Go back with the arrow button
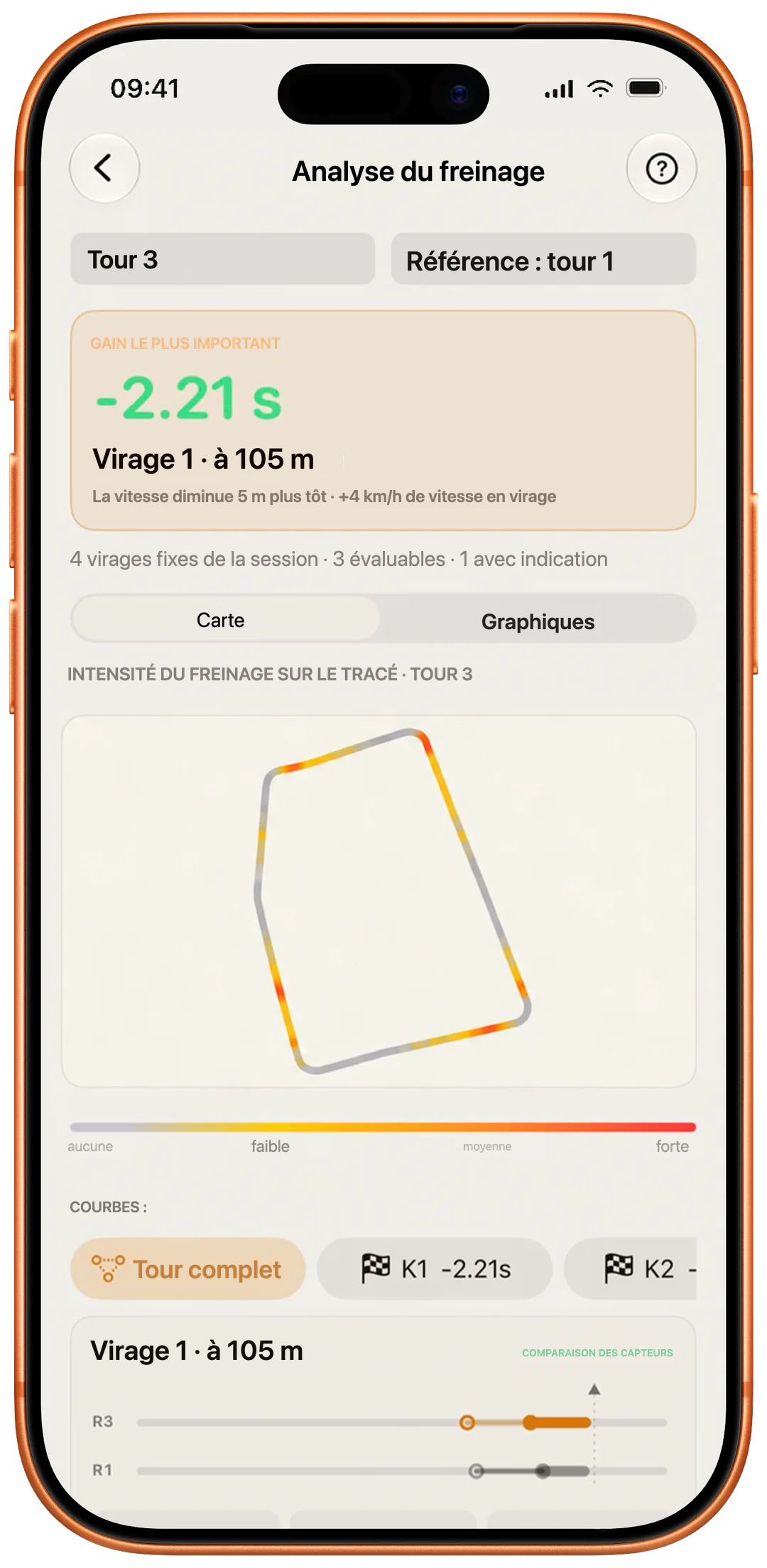 click(104, 169)
